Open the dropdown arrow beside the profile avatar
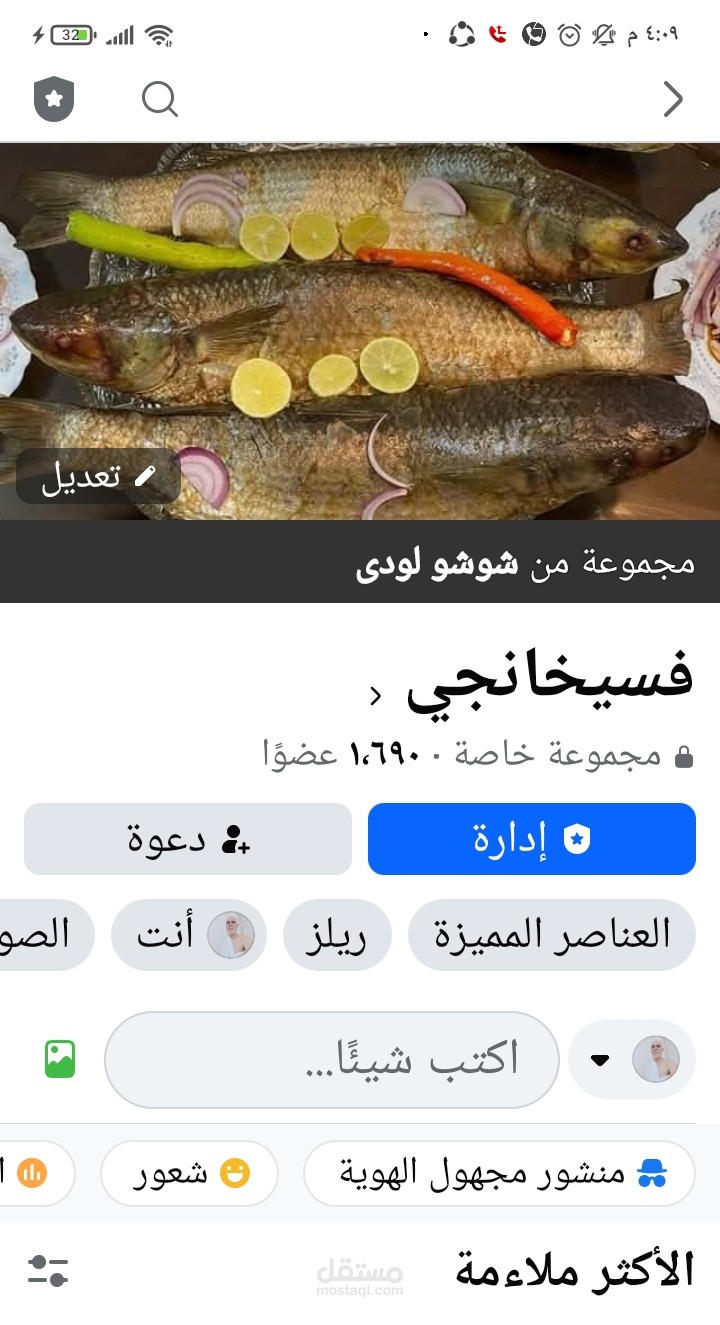The height and width of the screenshot is (1325, 720). point(600,1058)
